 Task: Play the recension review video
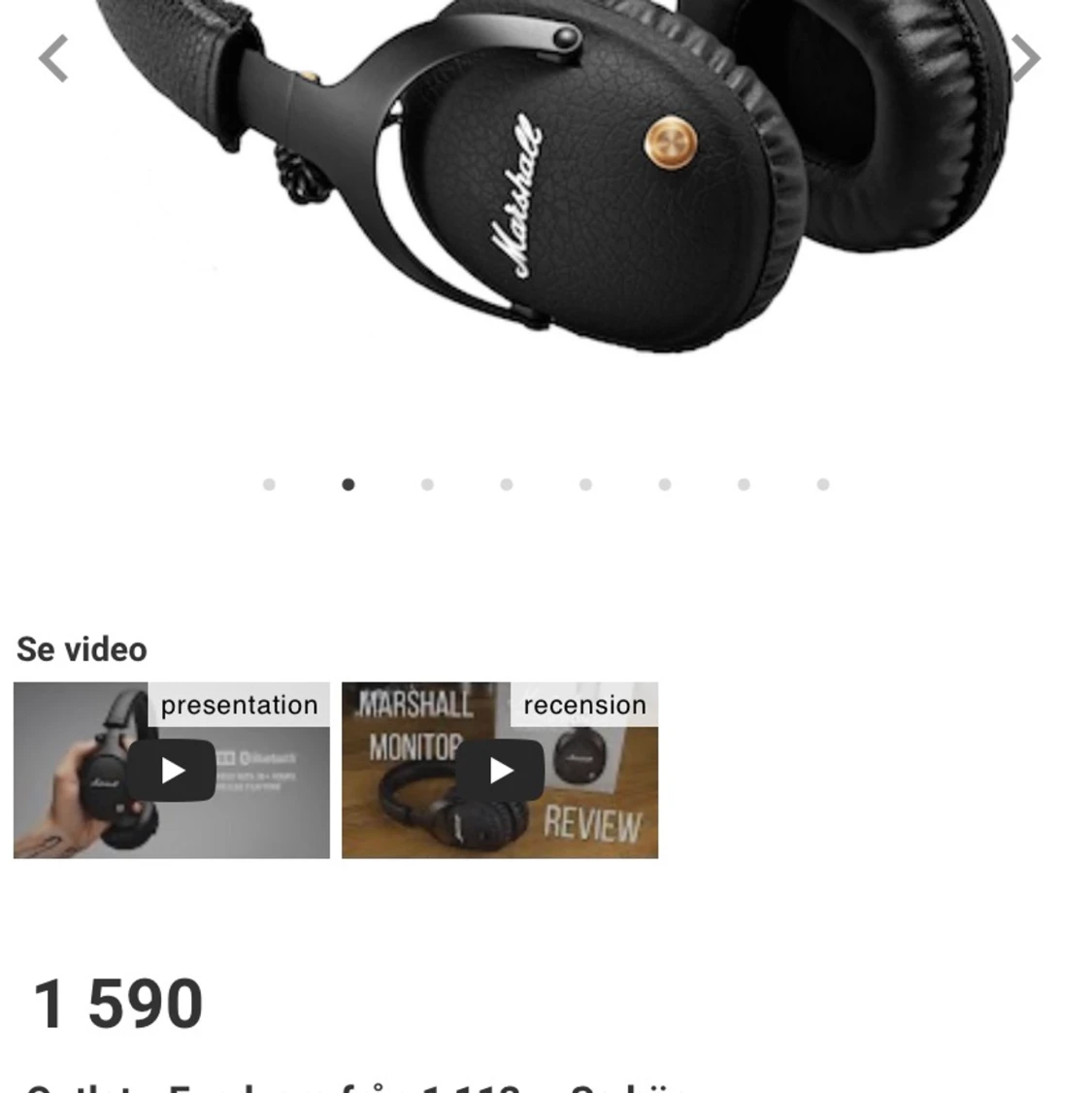500,771
